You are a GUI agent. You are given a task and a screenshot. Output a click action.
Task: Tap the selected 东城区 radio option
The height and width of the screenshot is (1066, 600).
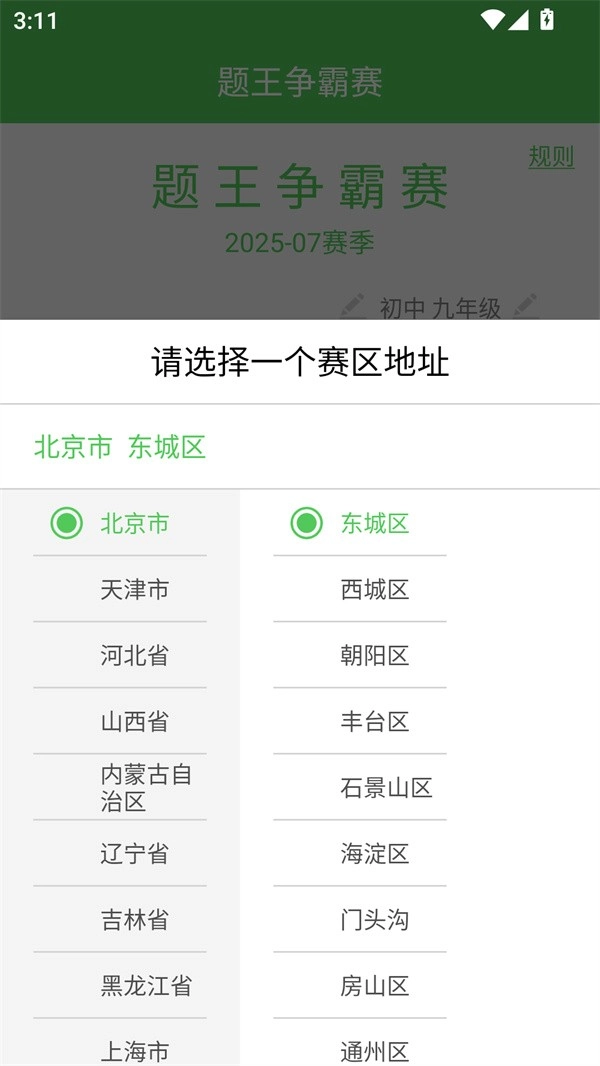pyautogui.click(x=307, y=523)
